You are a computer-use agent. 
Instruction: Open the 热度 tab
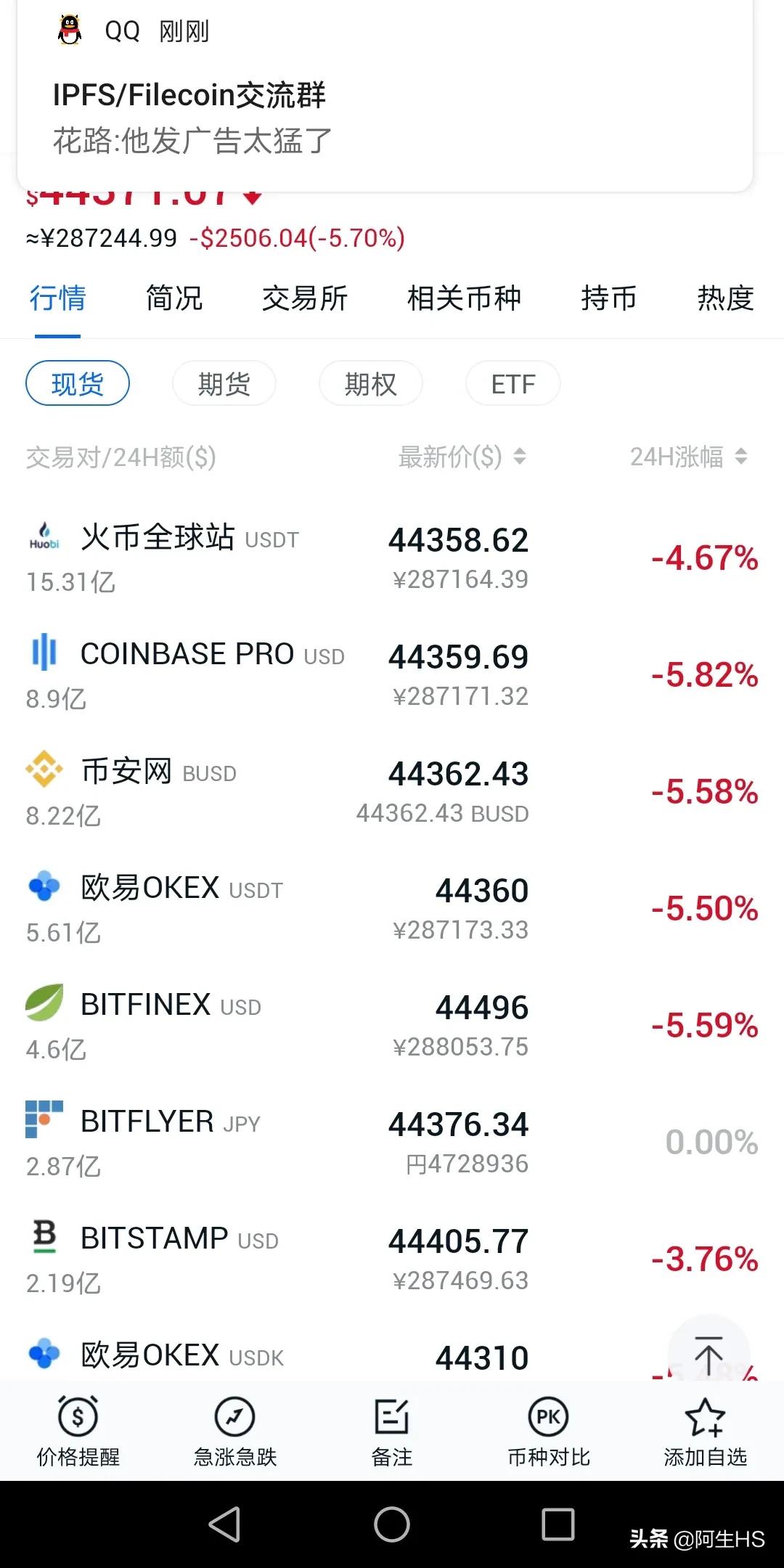pyautogui.click(x=725, y=298)
